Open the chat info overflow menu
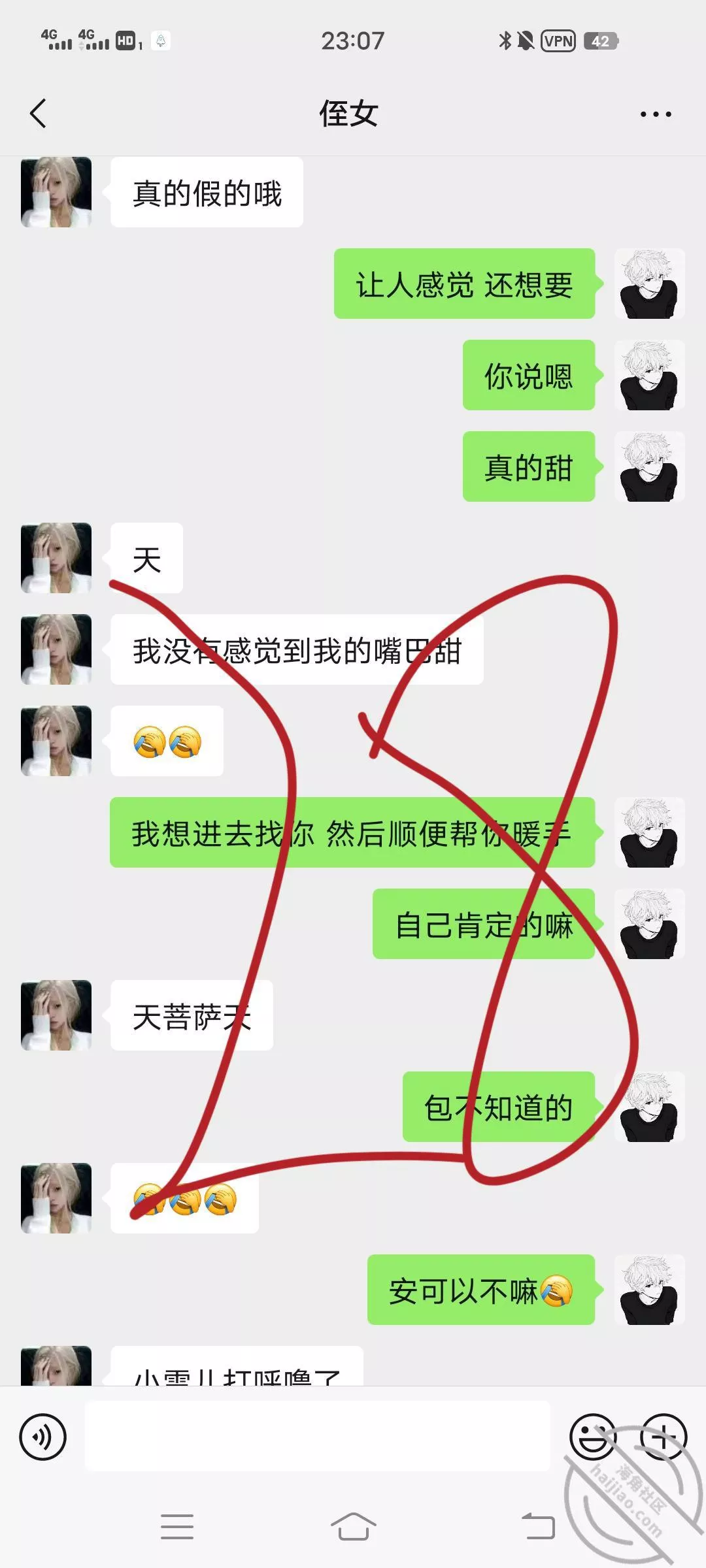 (655, 114)
